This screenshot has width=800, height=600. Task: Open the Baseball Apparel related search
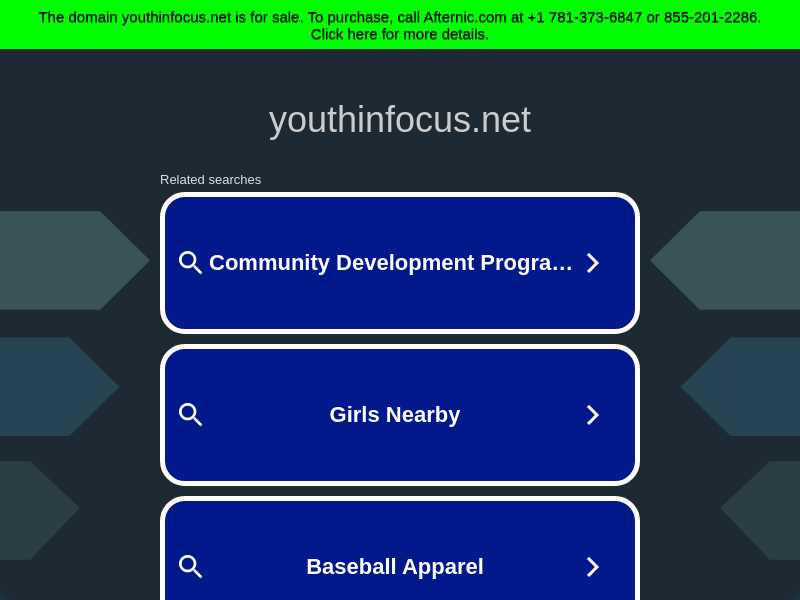pos(399,566)
